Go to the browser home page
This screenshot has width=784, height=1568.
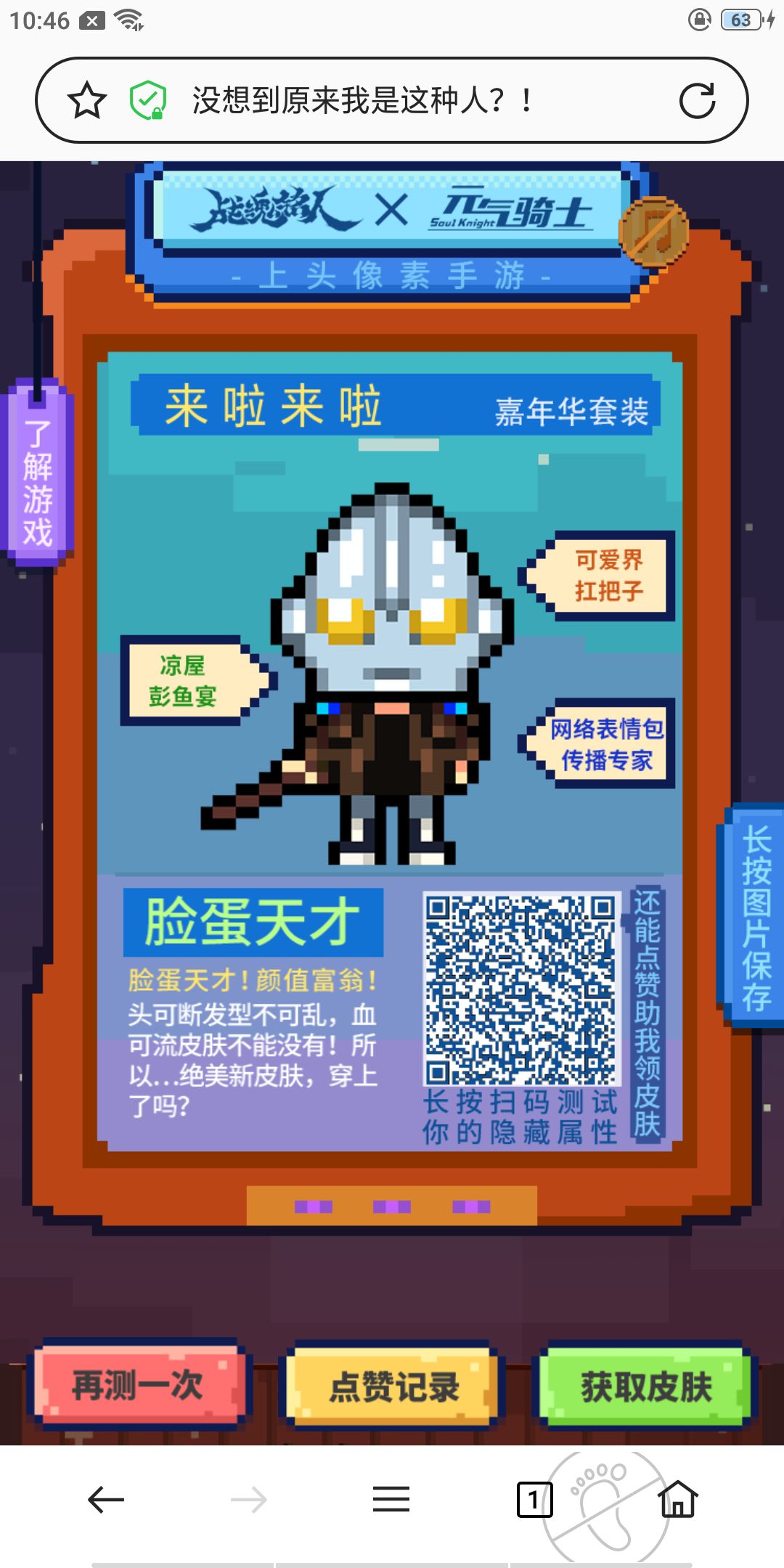click(x=678, y=1500)
